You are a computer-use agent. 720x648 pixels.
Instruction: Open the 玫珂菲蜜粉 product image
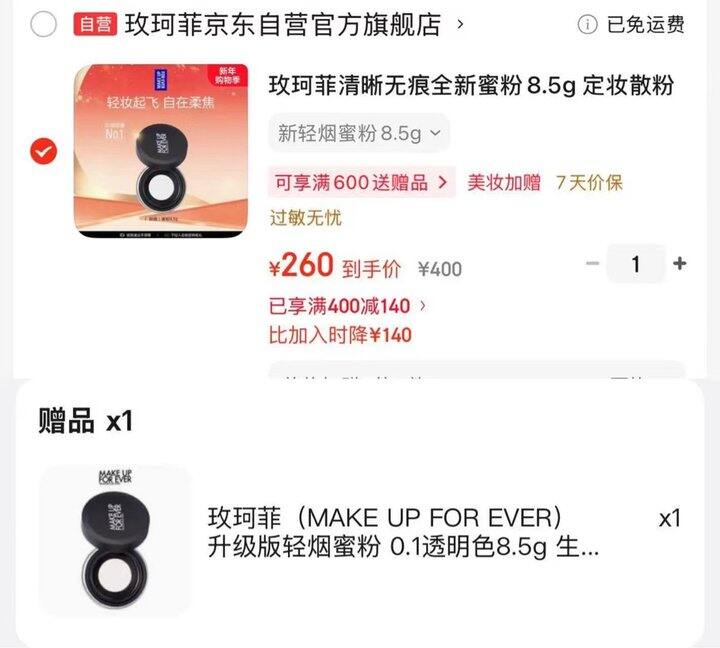(x=161, y=151)
